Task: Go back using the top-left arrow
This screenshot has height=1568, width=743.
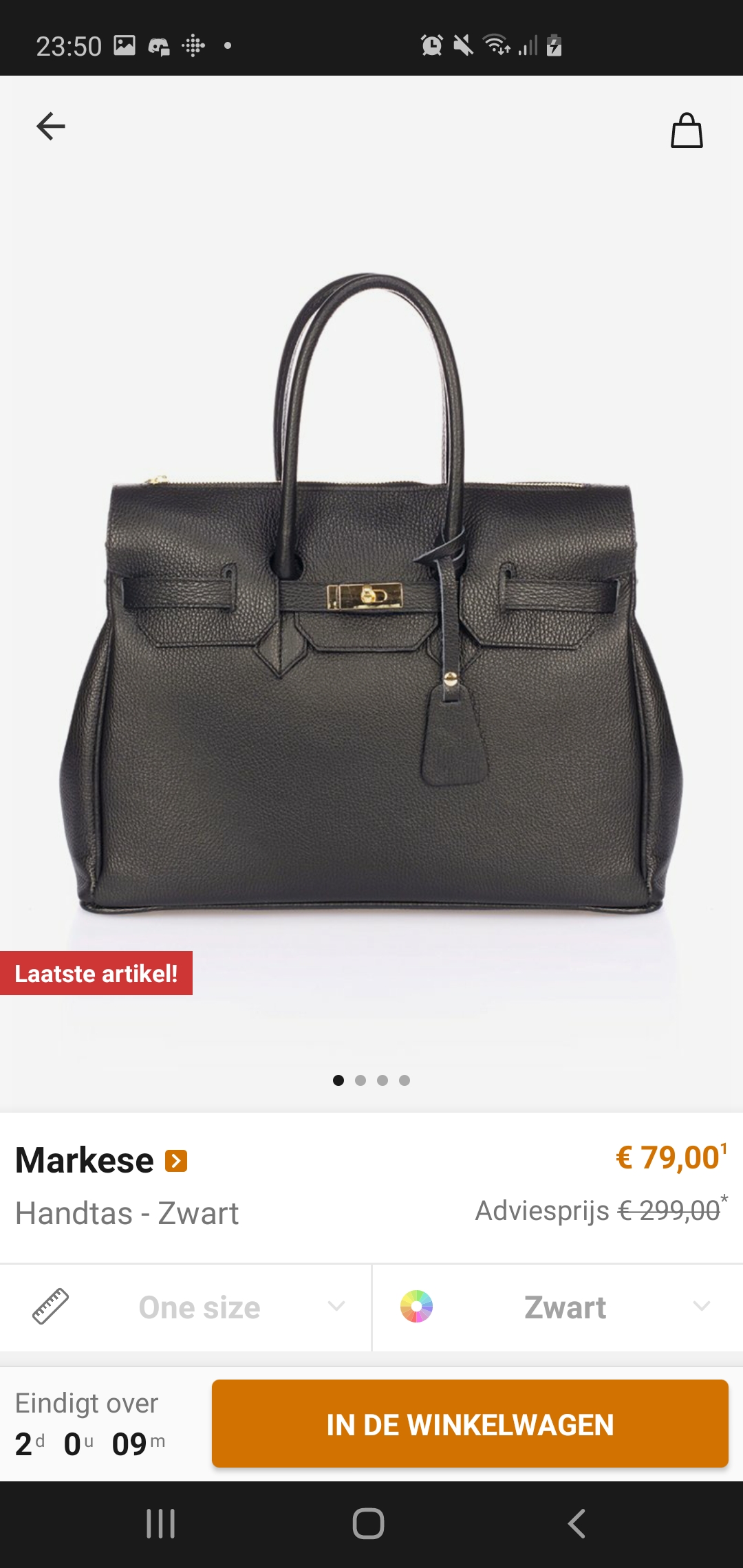Action: click(x=51, y=127)
